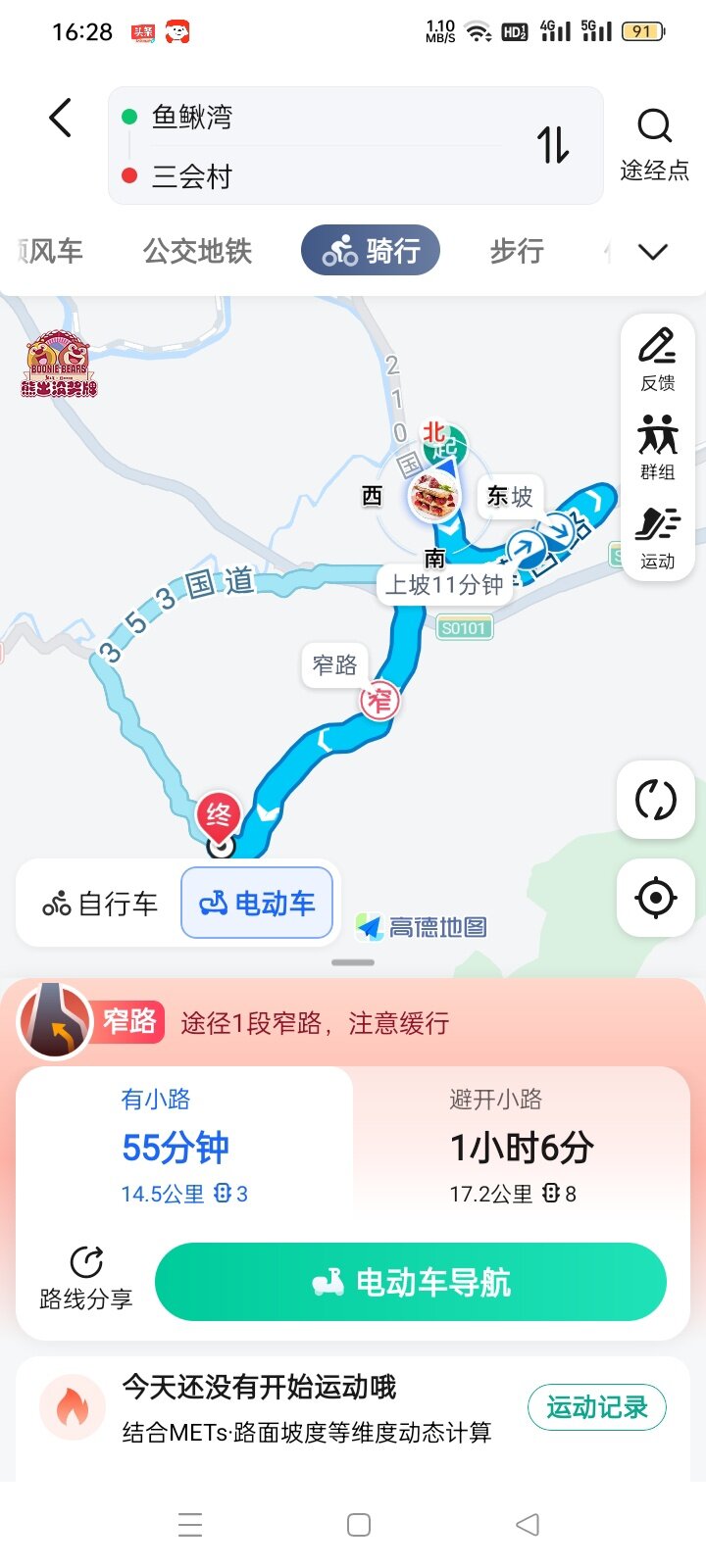This screenshot has height=1568, width=706.
Task: Switch to the 公交地铁 tab
Action: pyautogui.click(x=197, y=251)
